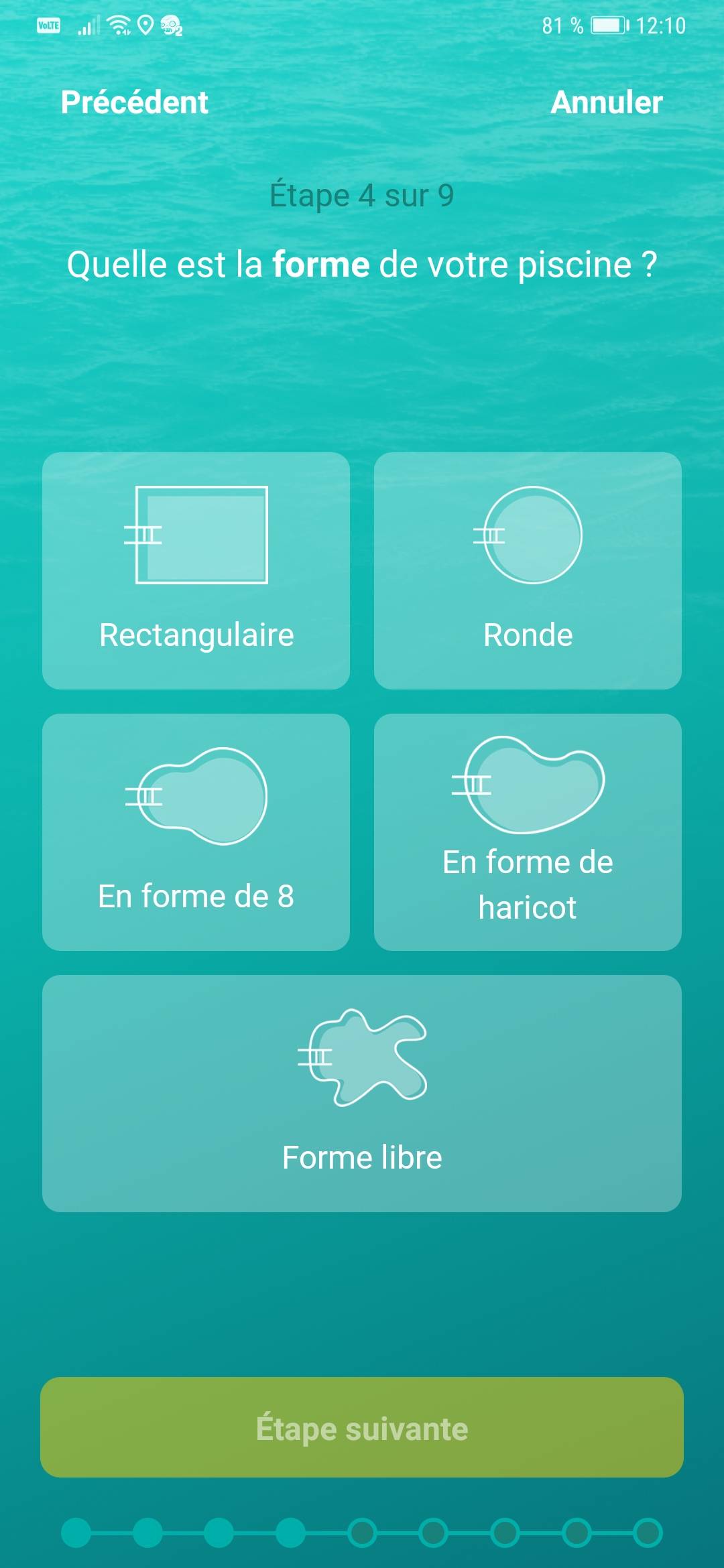This screenshot has width=724, height=1568.
Task: Choose the Forme libre option
Action: pos(362,1093)
